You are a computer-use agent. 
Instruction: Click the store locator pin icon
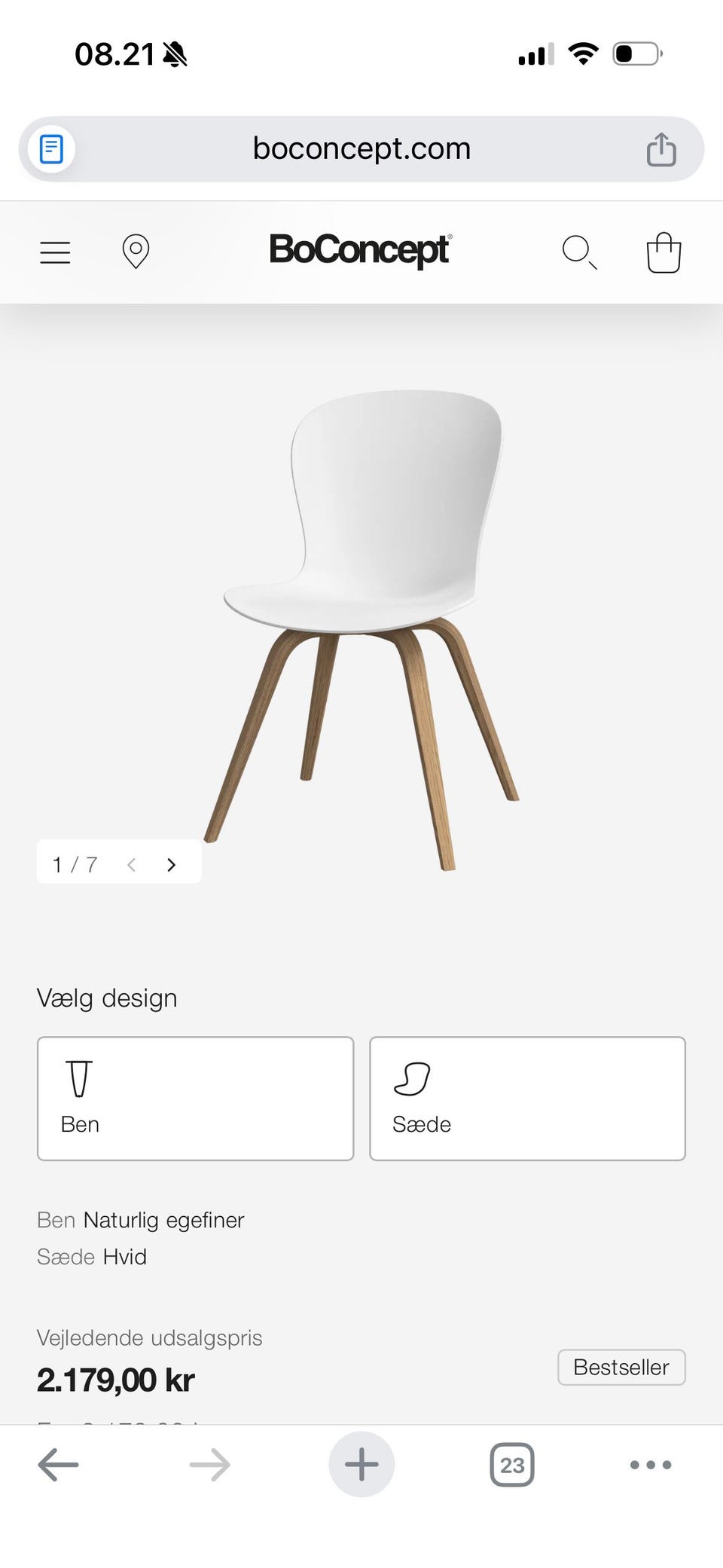click(136, 252)
